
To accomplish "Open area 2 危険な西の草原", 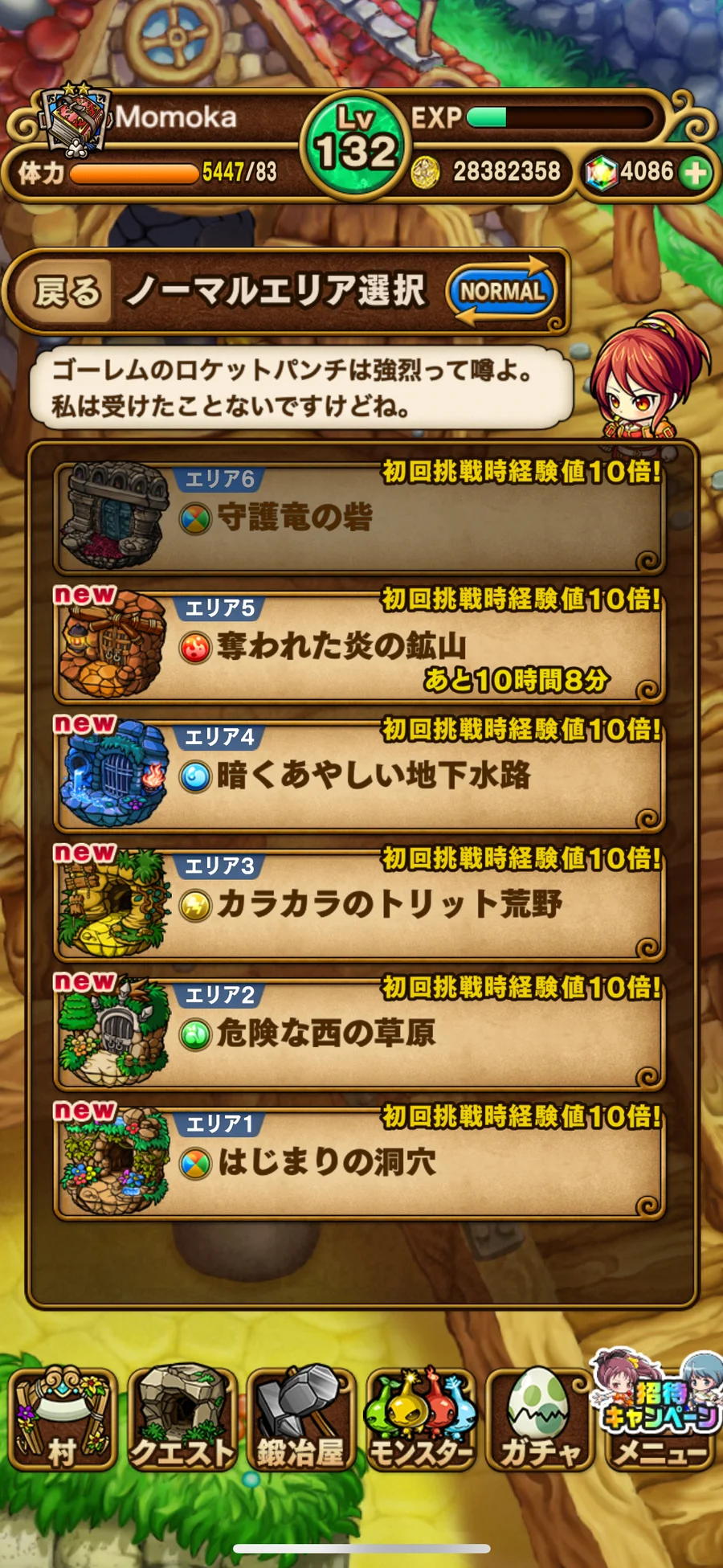I will coord(358,1034).
